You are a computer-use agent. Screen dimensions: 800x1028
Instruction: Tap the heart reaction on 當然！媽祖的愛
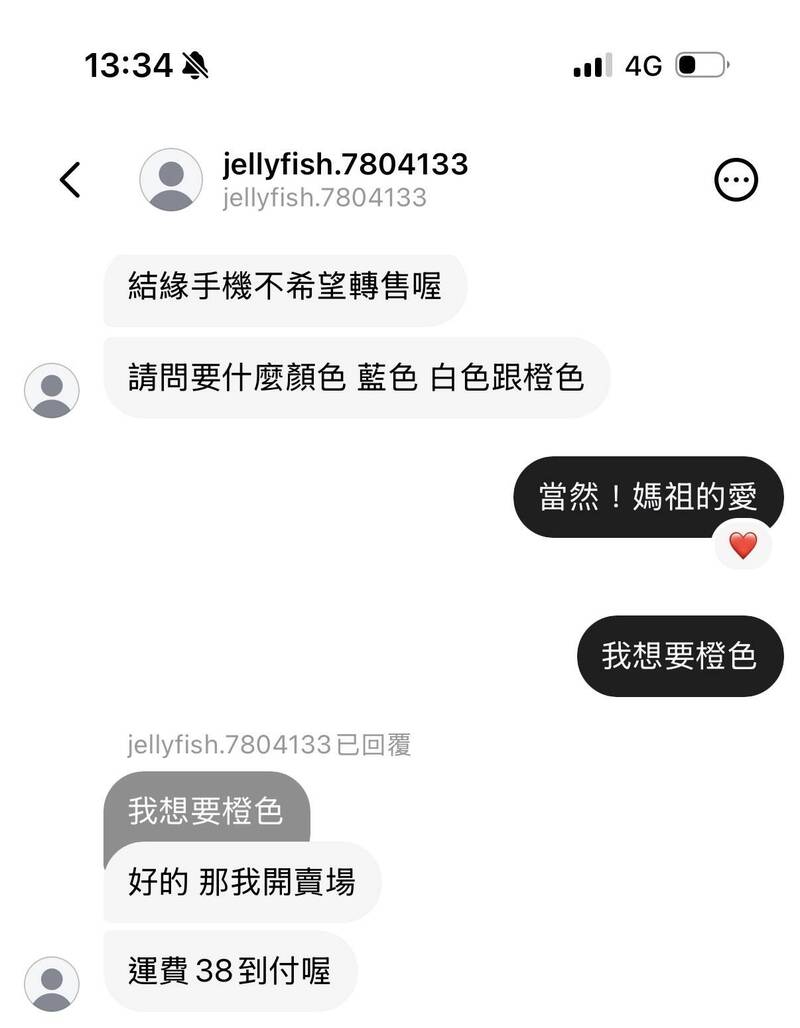tap(743, 546)
